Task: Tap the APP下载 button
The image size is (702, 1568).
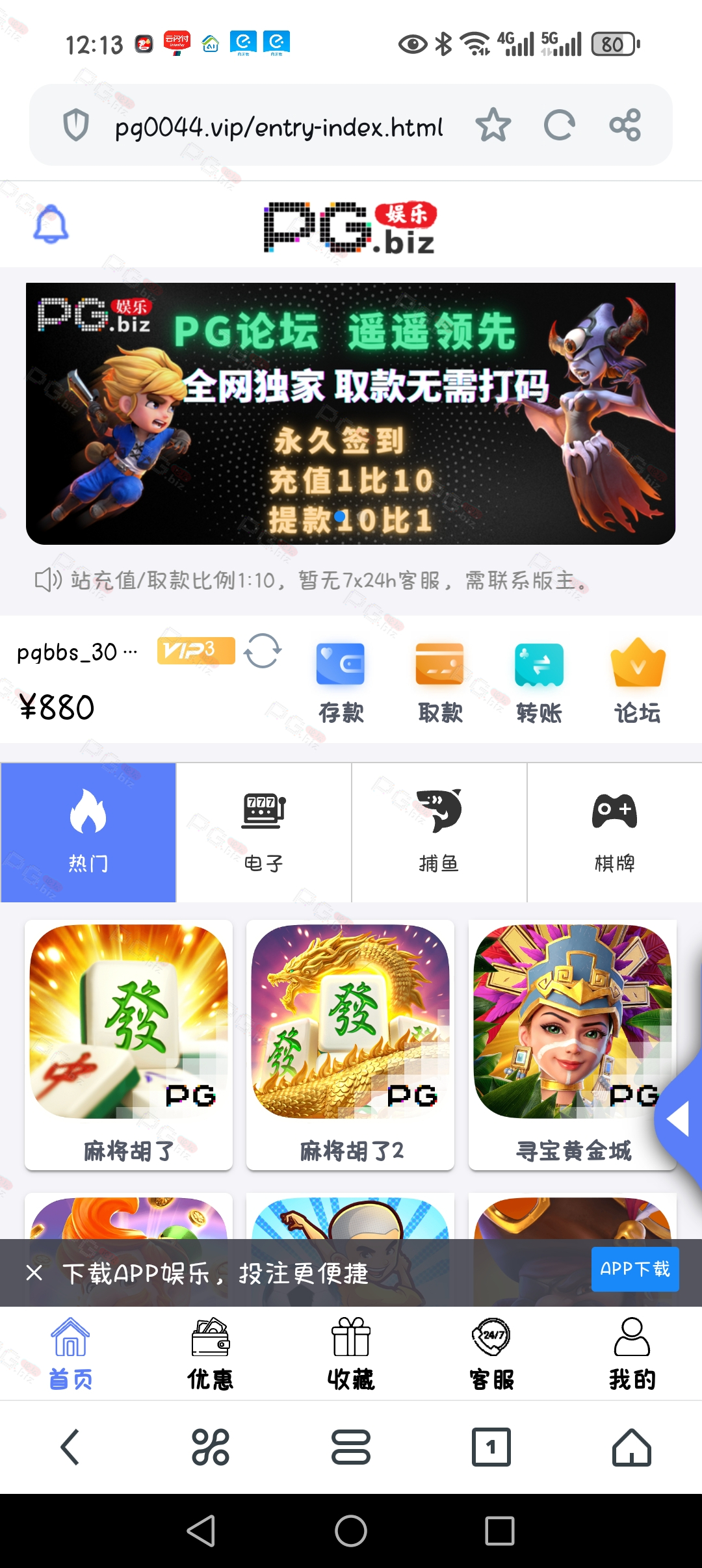Action: 635,1269
